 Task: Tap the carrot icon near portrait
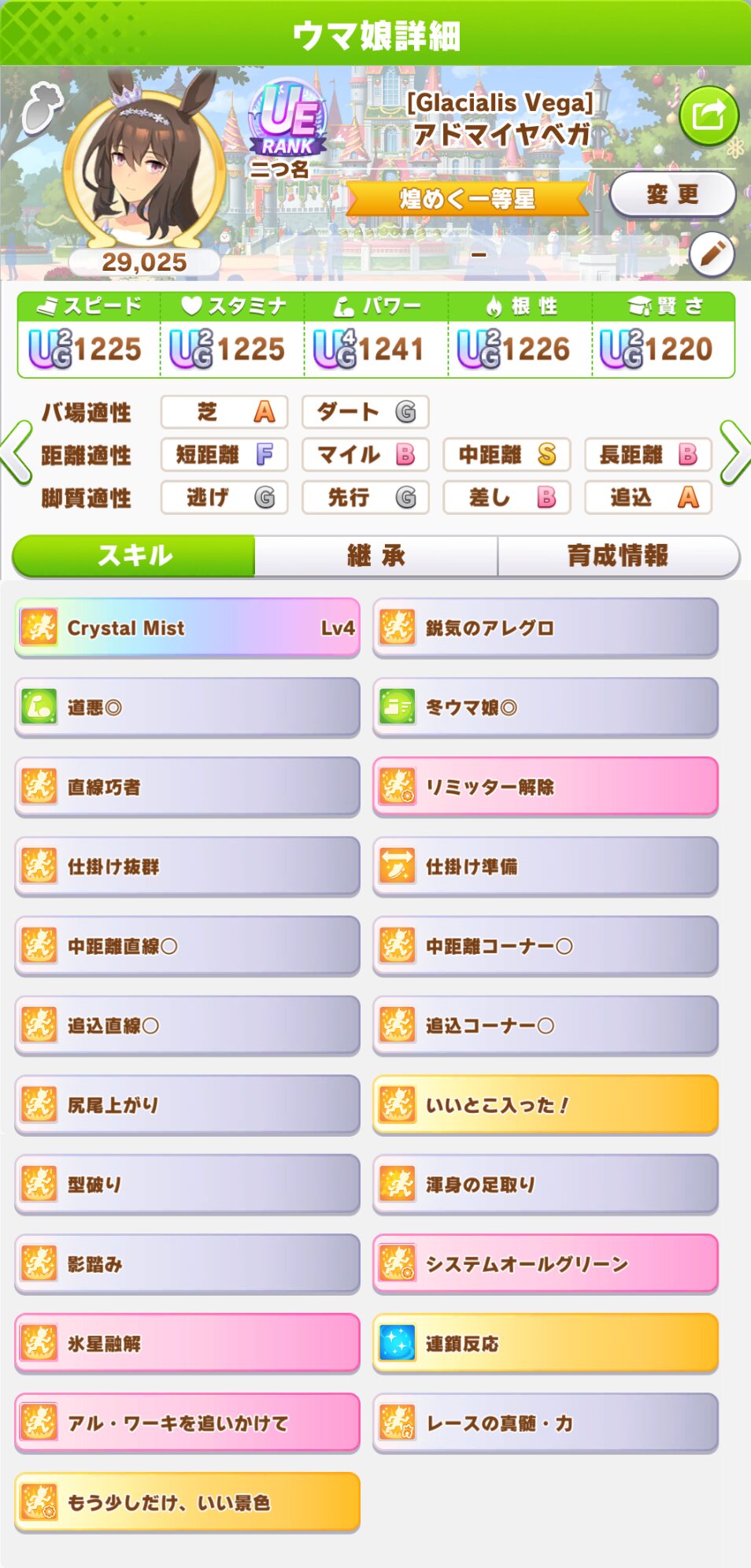pyautogui.click(x=41, y=108)
